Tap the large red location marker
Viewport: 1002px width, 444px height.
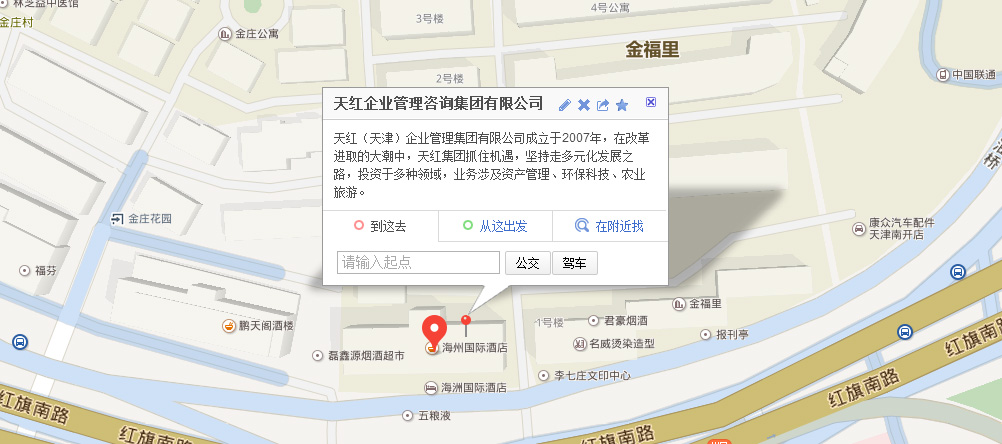tap(433, 329)
